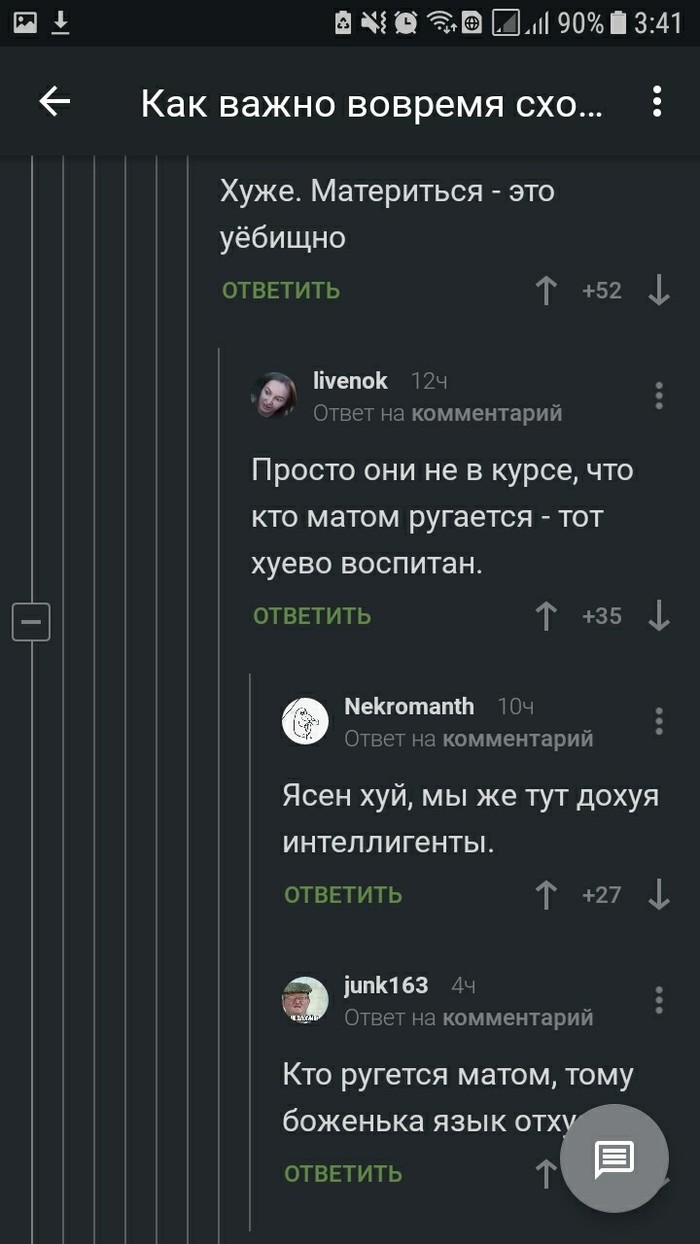Open junk163's profile avatar
Viewport: 700px width, 1244px height.
click(x=305, y=1000)
